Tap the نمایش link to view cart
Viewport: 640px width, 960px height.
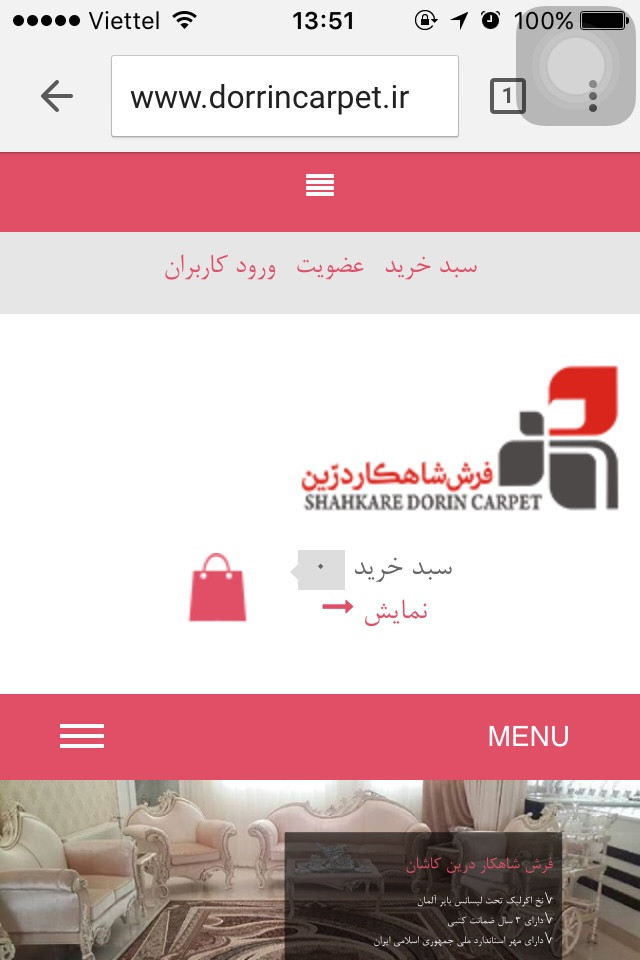[395, 611]
